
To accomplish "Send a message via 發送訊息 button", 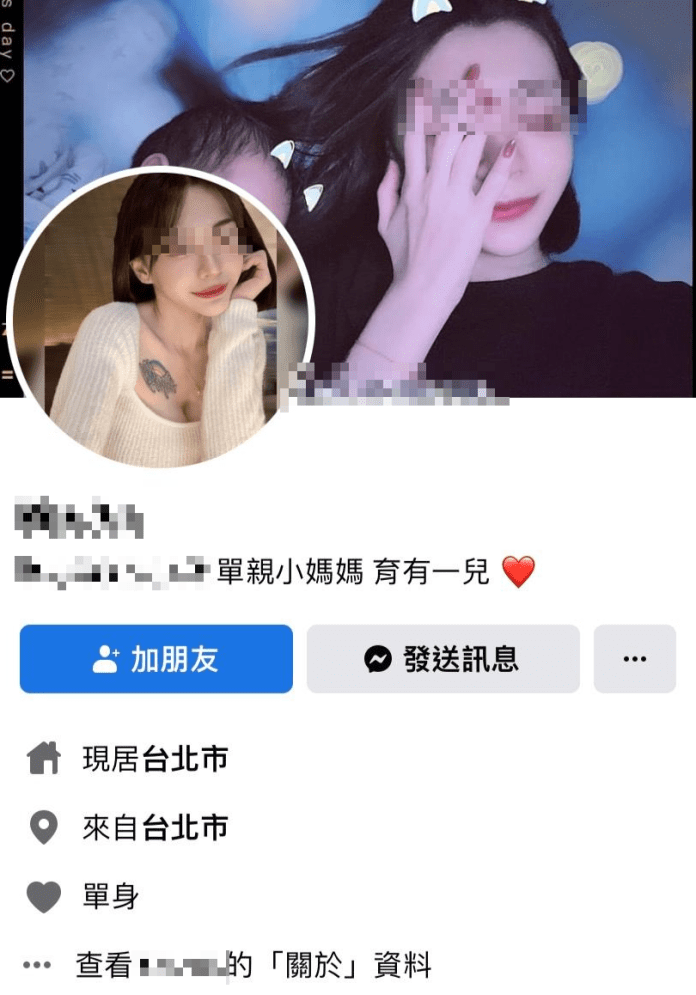I will click(x=443, y=659).
